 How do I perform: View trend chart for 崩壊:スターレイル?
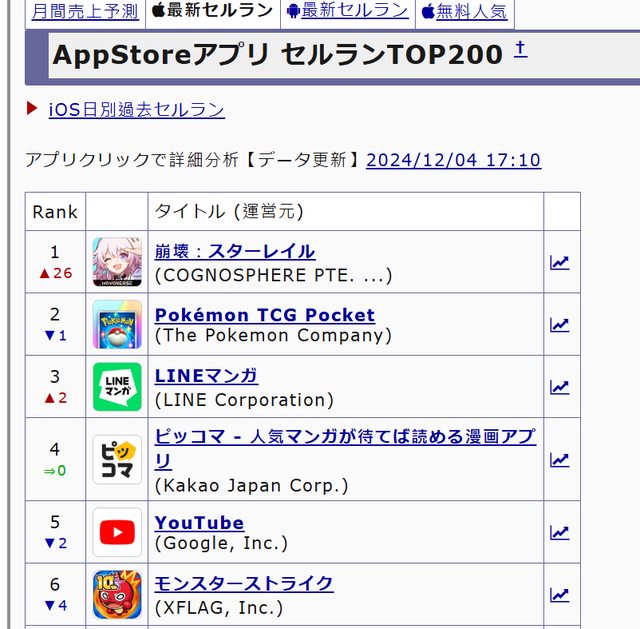pos(560,263)
